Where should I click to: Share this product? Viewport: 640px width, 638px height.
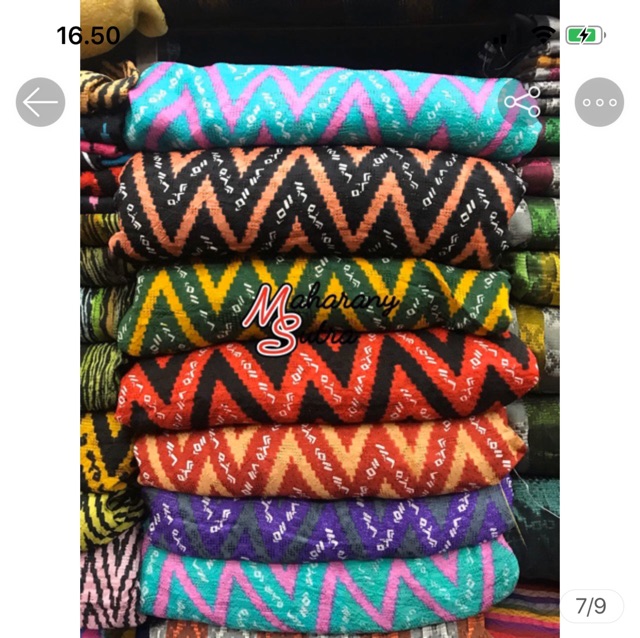click(x=521, y=102)
